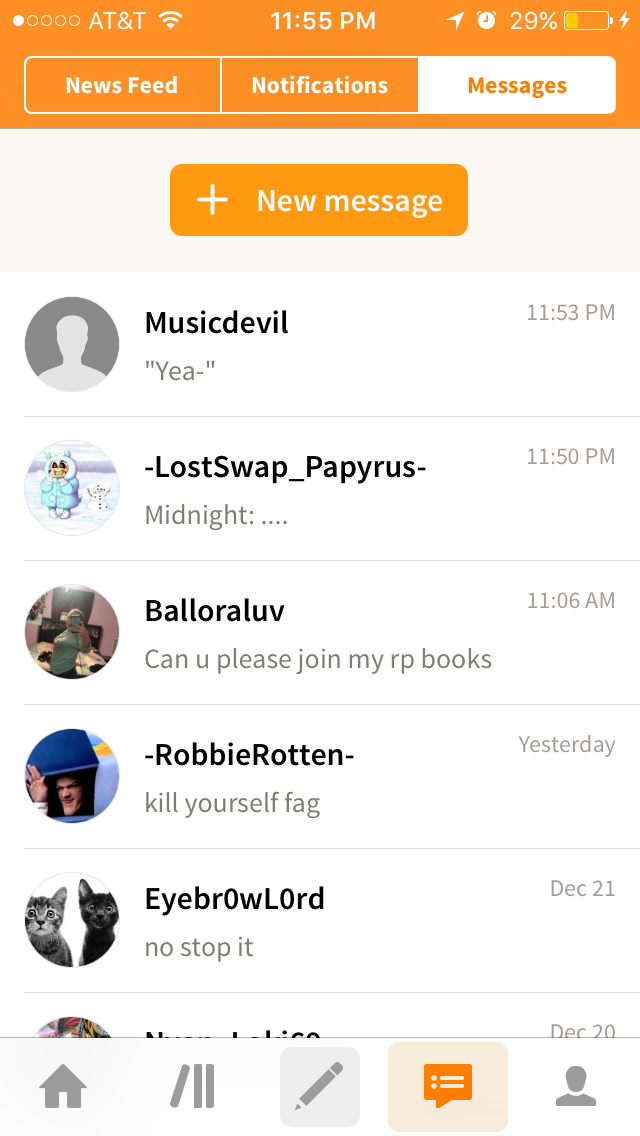Open the -LostSwap_Papyrus- message thread
This screenshot has width=640, height=1136.
320,488
